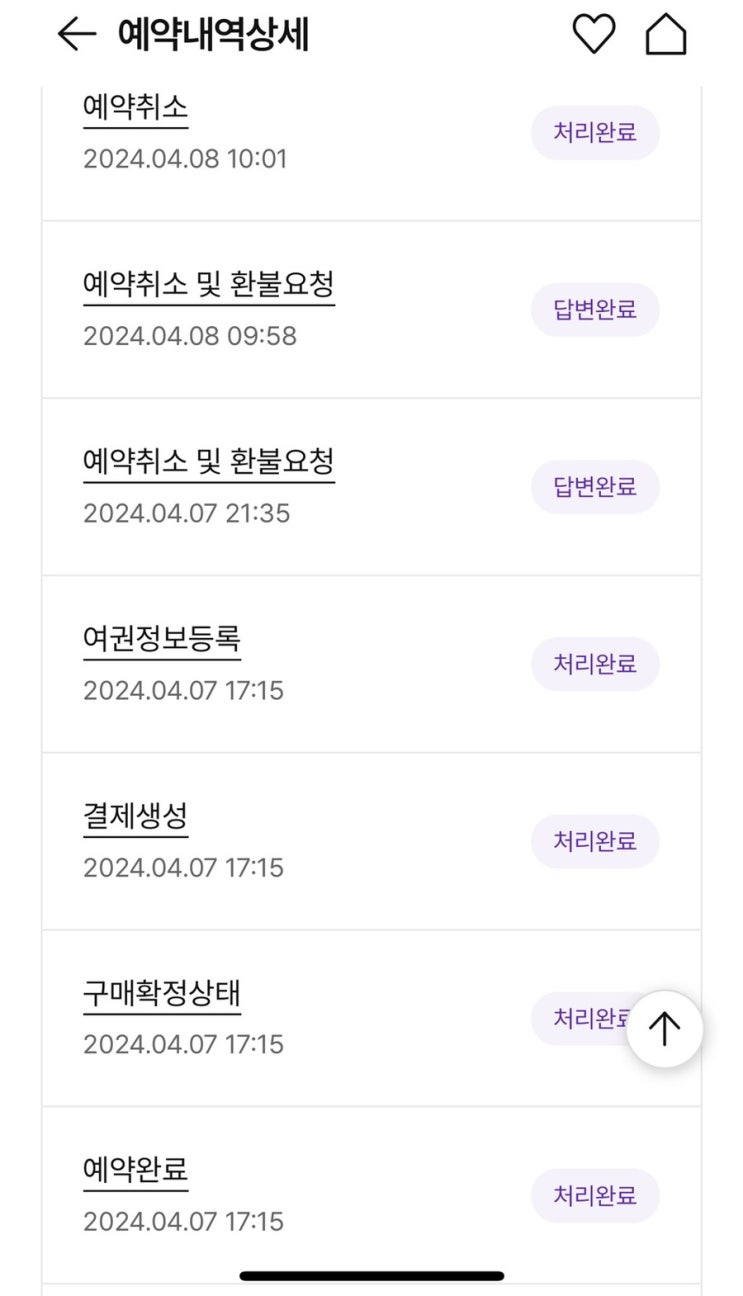
Task: Open 예약취소 entry from 2024.04.08 10:01
Action: point(136,108)
